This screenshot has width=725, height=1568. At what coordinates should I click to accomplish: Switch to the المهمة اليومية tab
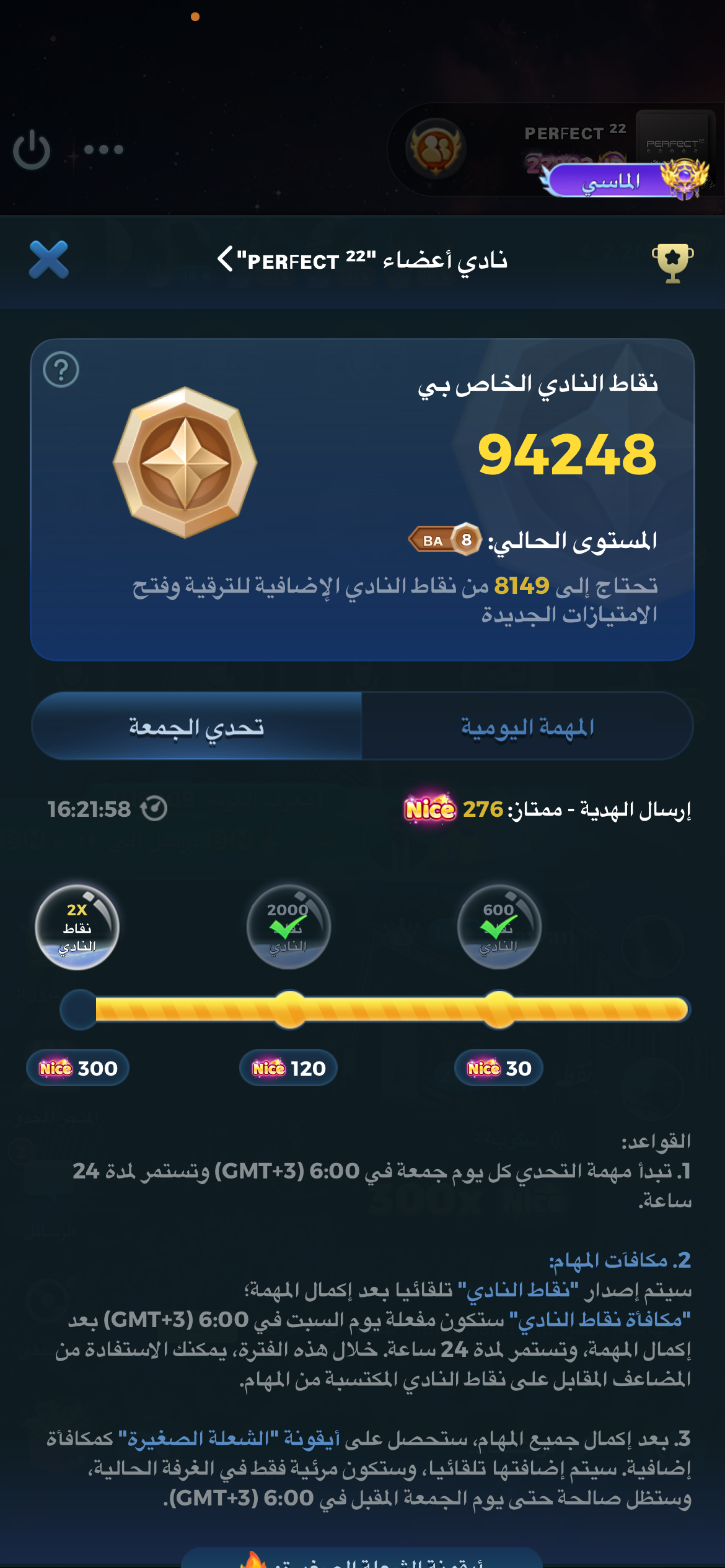[527, 726]
